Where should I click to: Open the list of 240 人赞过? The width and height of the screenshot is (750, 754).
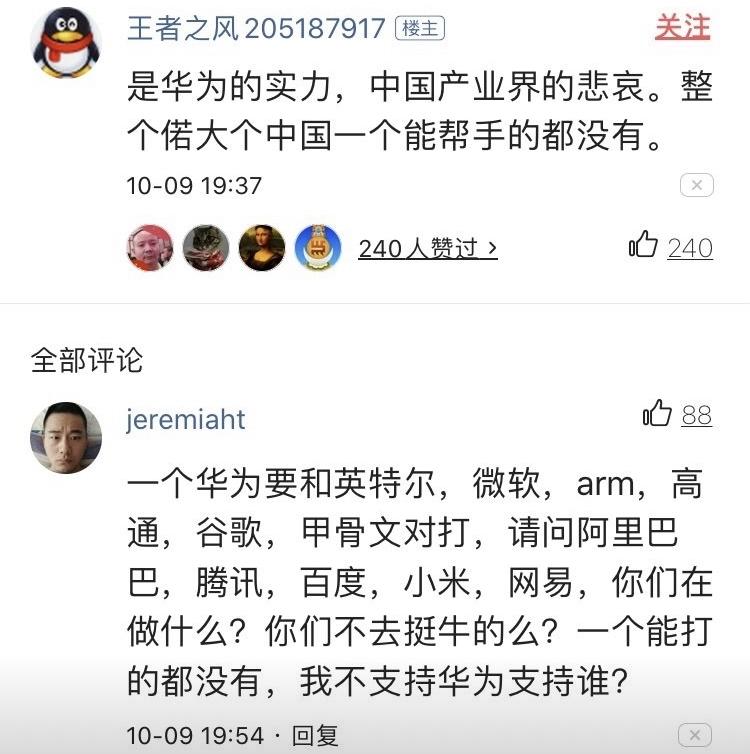427,248
